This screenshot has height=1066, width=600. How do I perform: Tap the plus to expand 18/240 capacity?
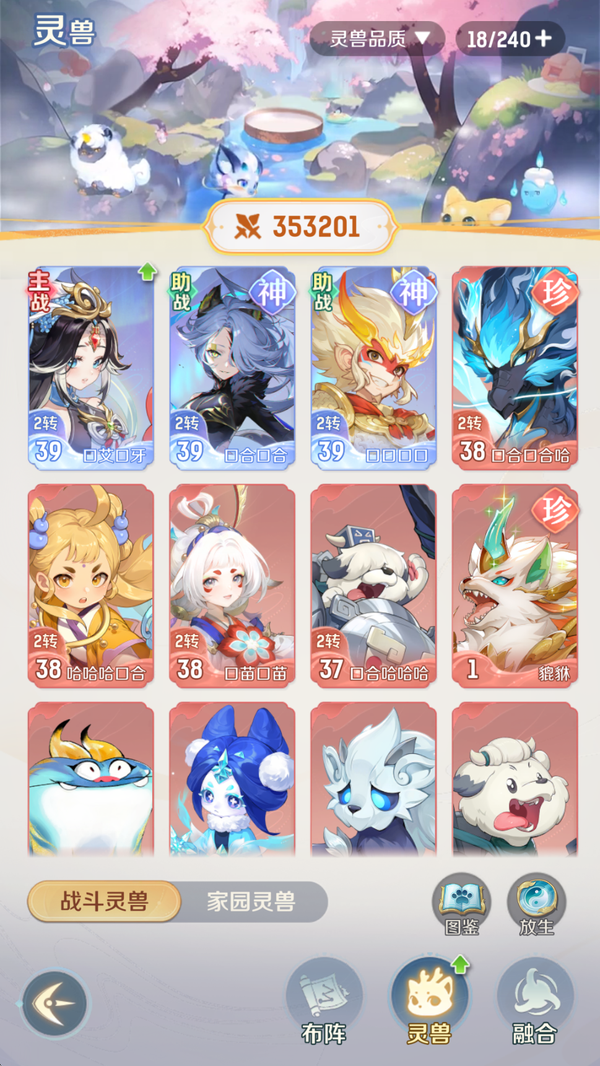point(543,38)
